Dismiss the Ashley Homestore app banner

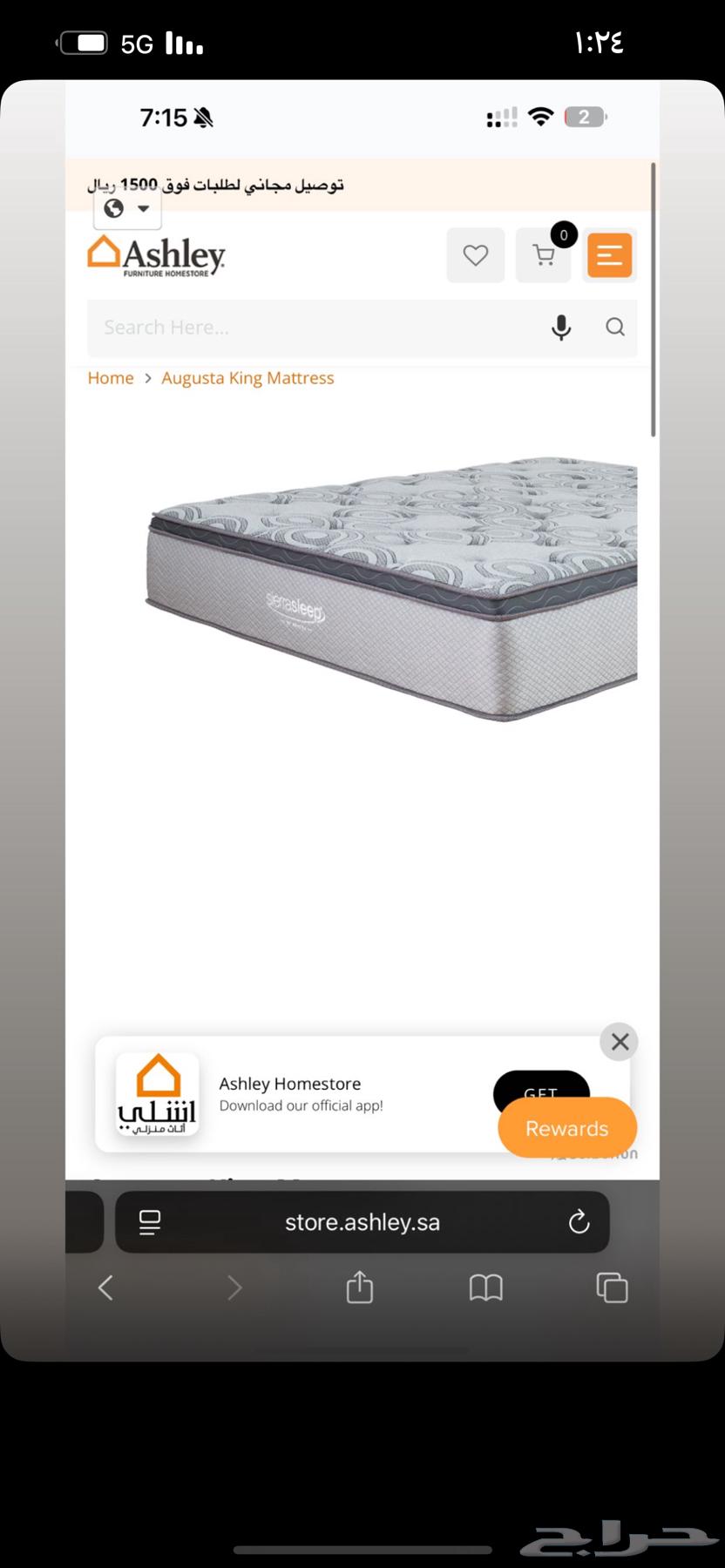tap(620, 1042)
